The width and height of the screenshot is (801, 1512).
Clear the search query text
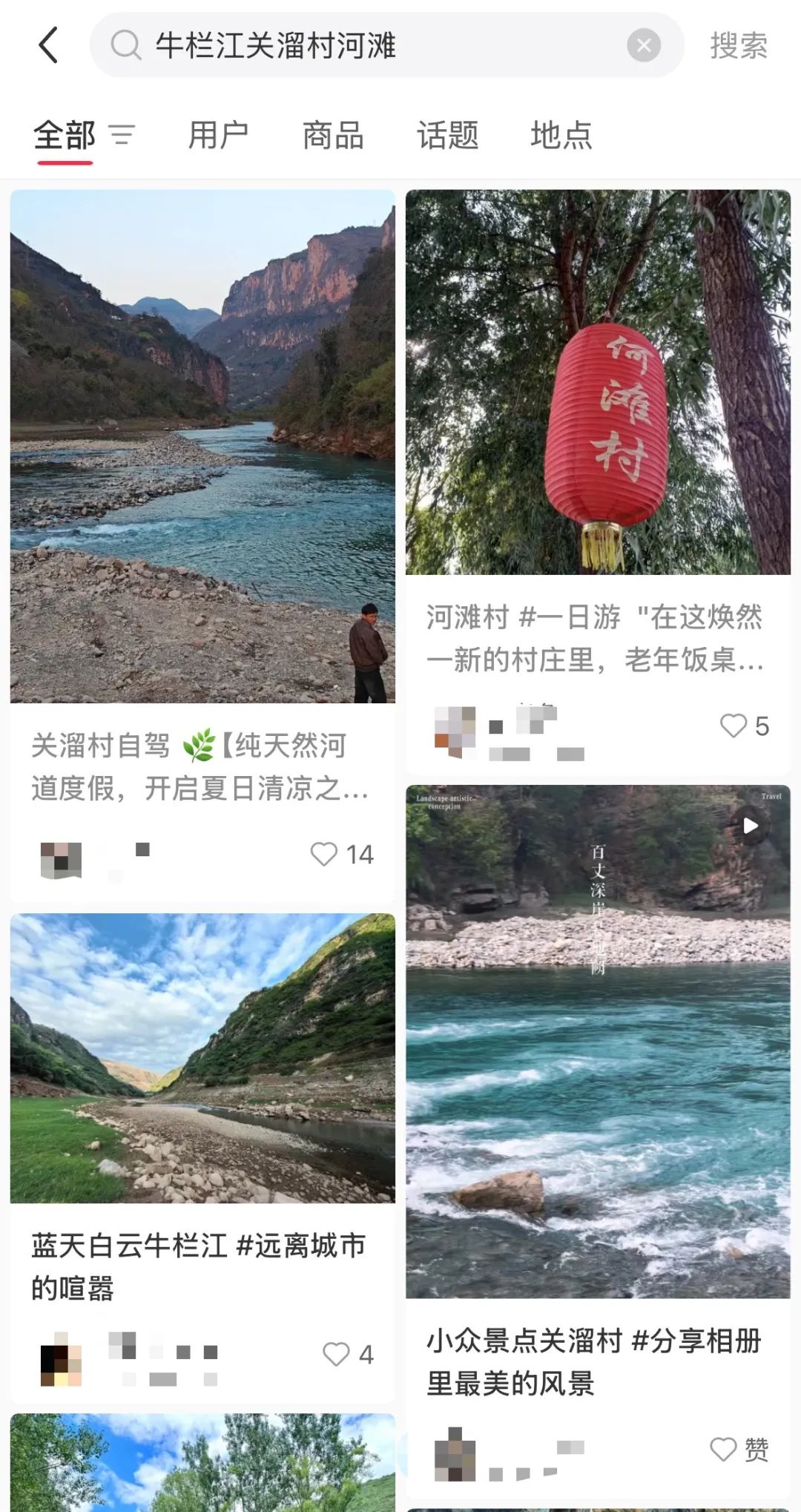643,45
